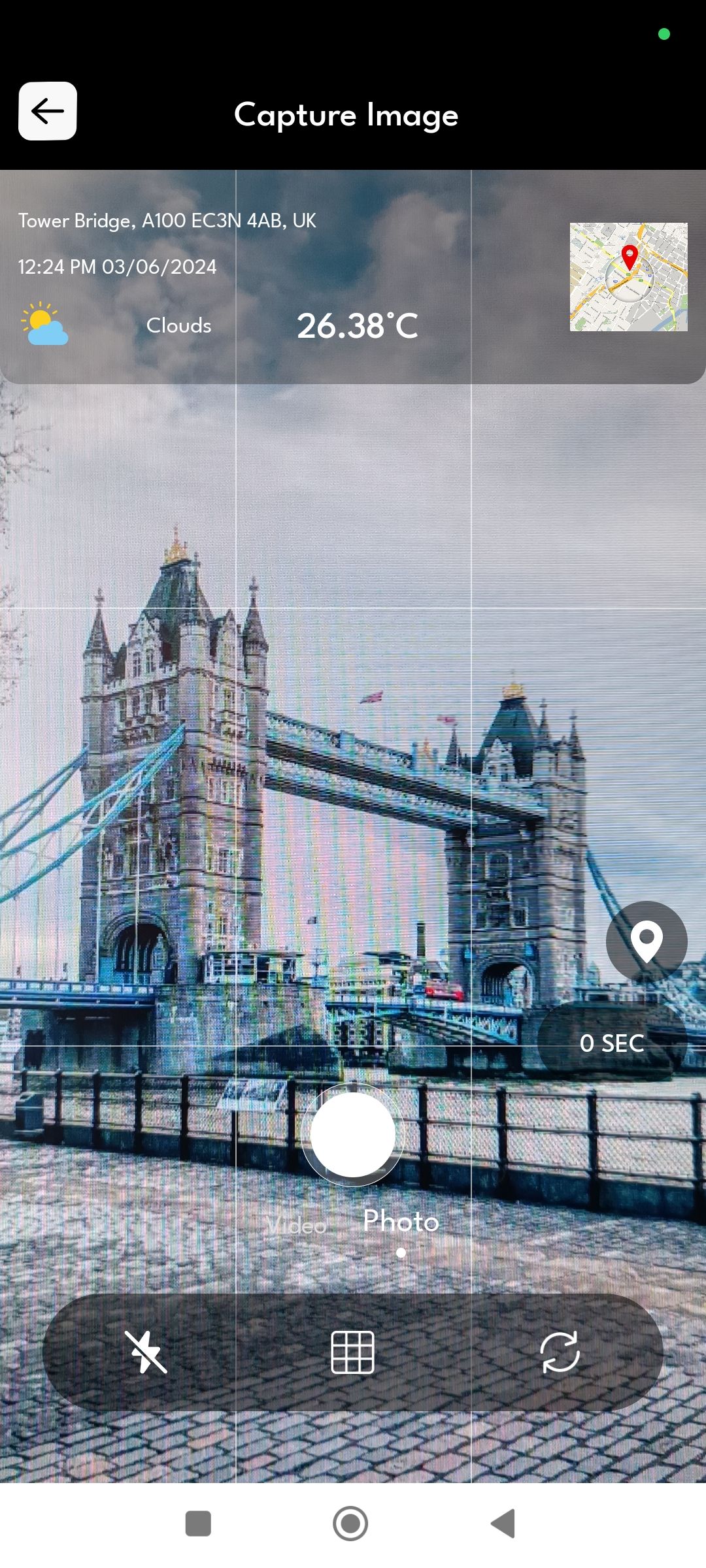Screen dimensions: 706x1568
Task: Go back using the arrow button
Action: pyautogui.click(x=47, y=111)
